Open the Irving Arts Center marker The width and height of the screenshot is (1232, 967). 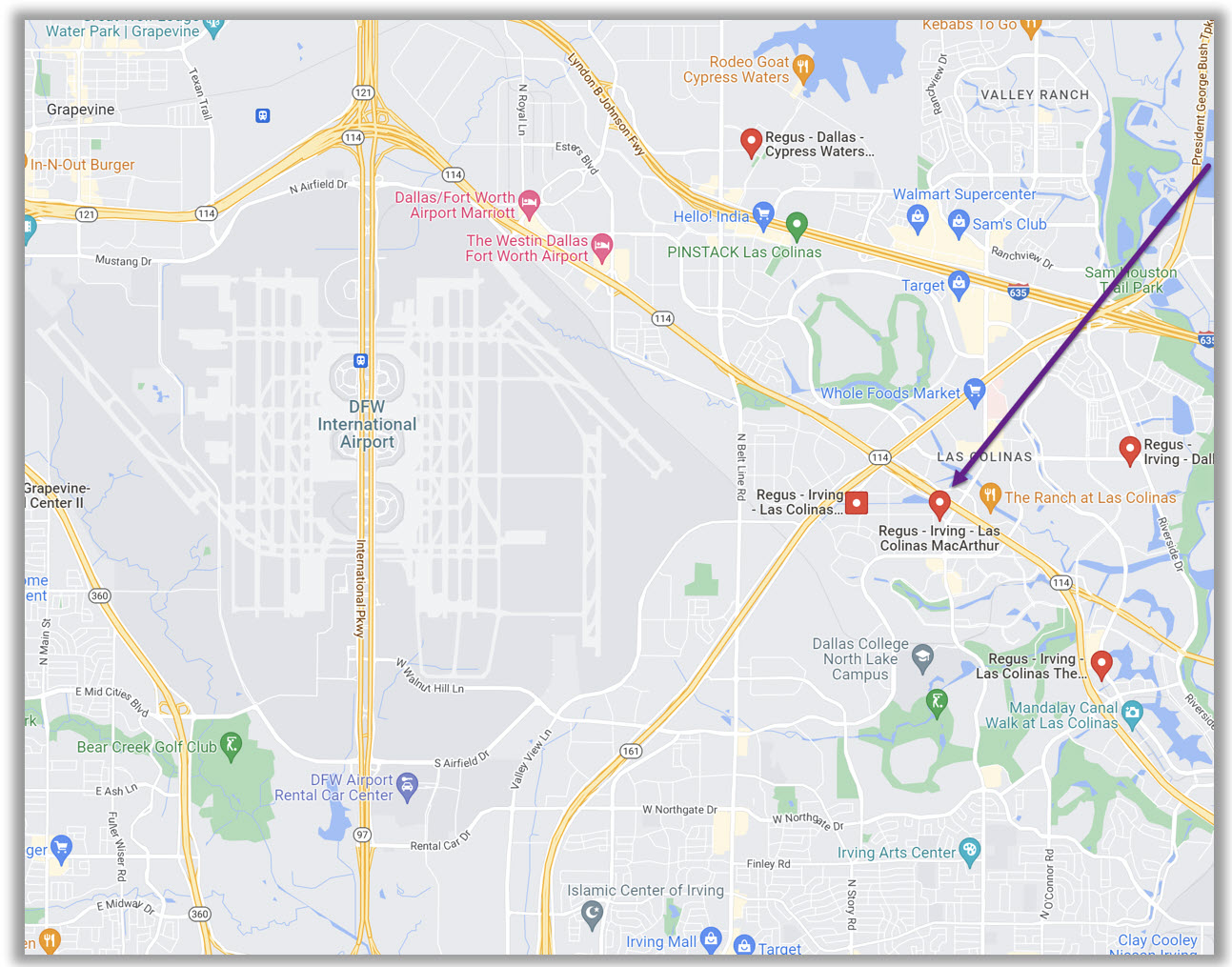[969, 851]
